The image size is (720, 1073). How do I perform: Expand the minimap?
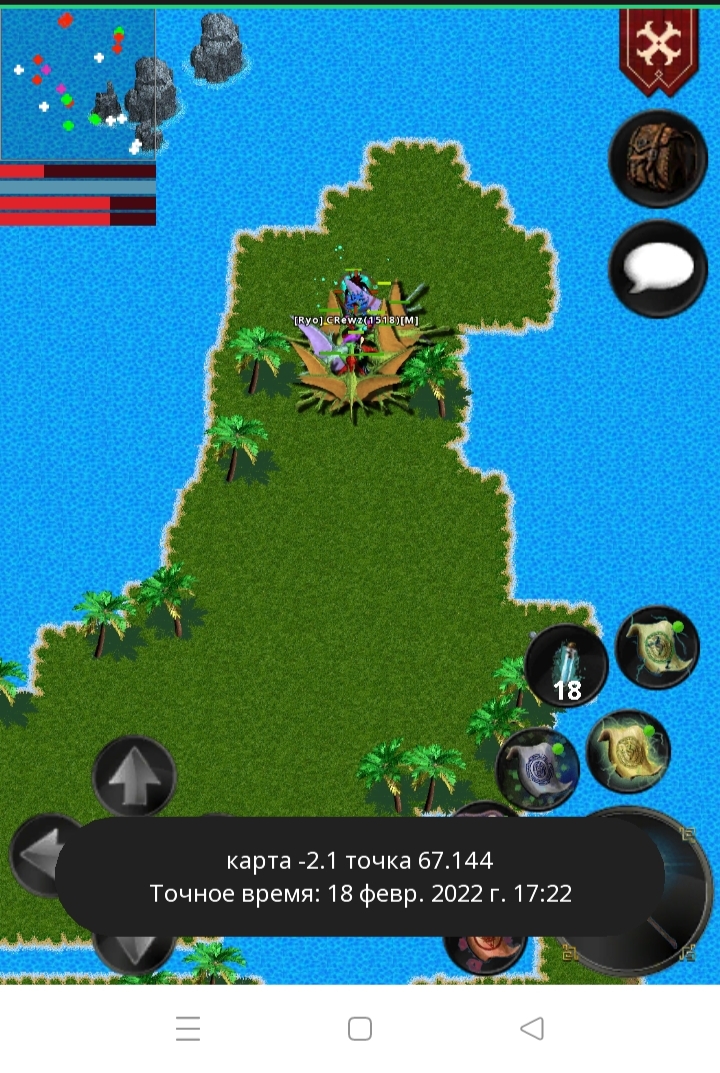point(78,83)
